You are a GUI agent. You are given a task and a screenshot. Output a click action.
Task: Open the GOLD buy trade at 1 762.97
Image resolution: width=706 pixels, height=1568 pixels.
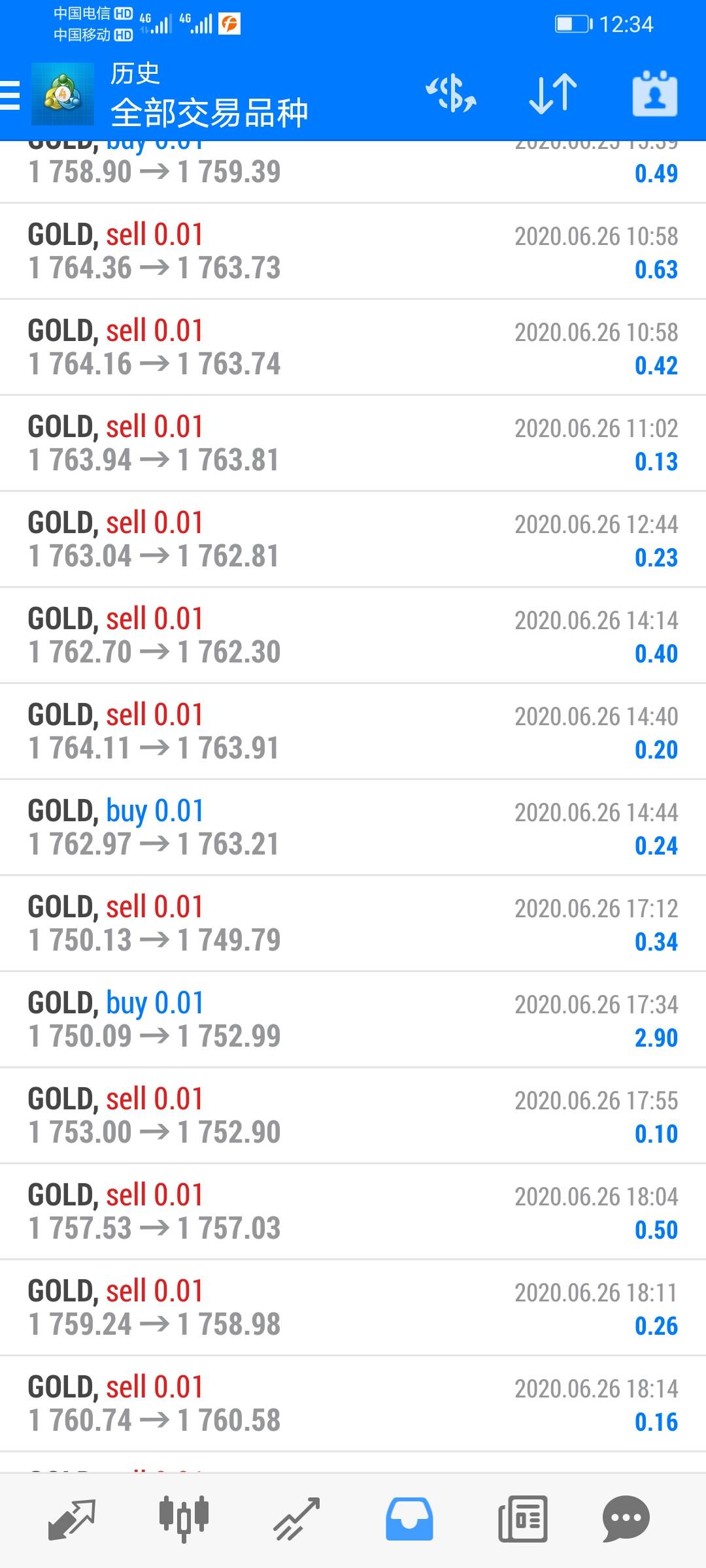tap(353, 828)
